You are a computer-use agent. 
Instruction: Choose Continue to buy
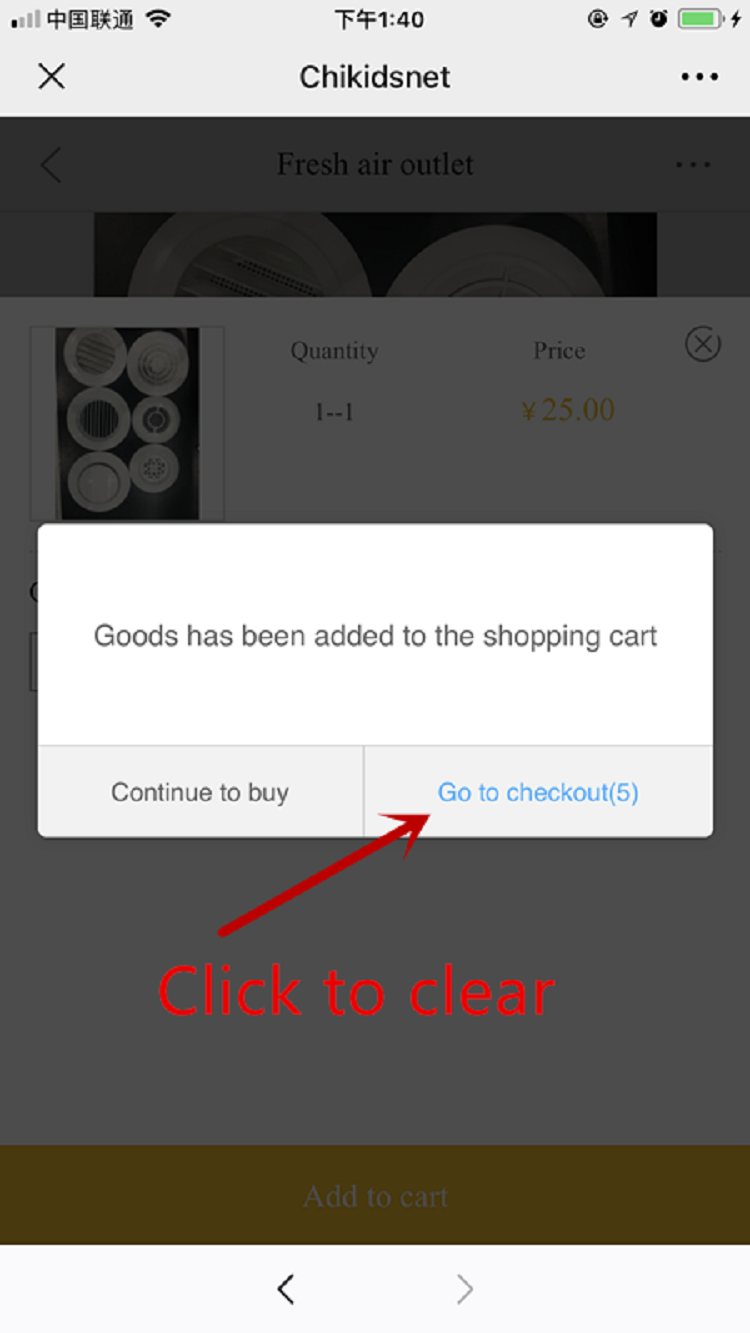point(200,792)
